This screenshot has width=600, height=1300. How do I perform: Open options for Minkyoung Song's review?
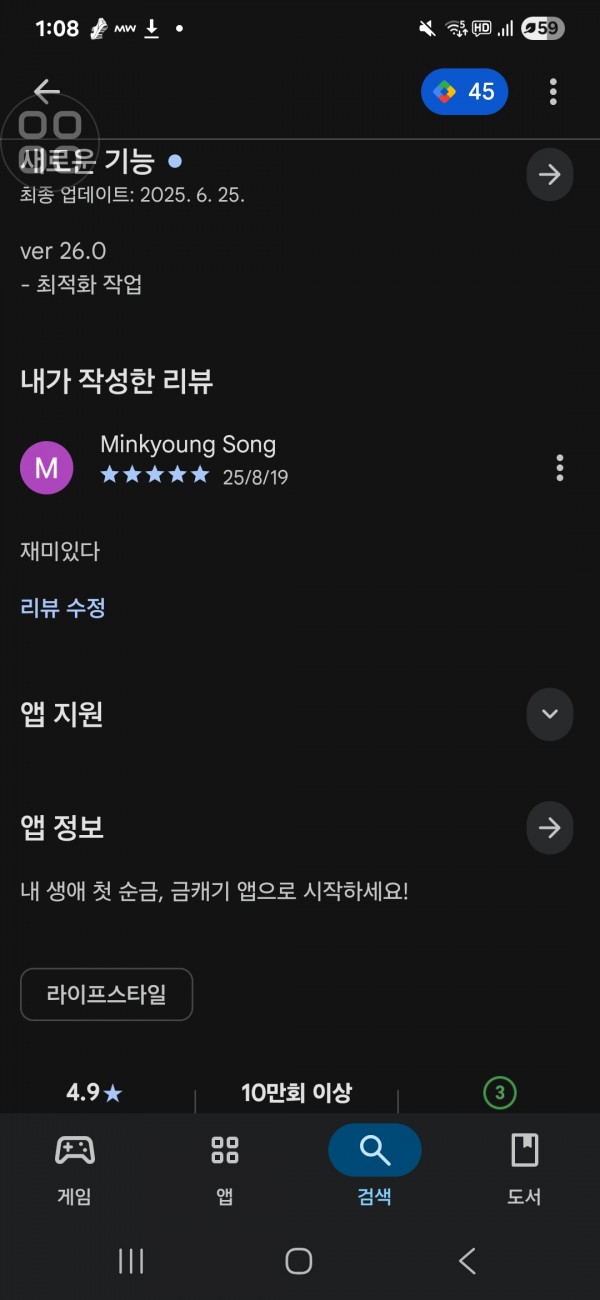click(559, 467)
